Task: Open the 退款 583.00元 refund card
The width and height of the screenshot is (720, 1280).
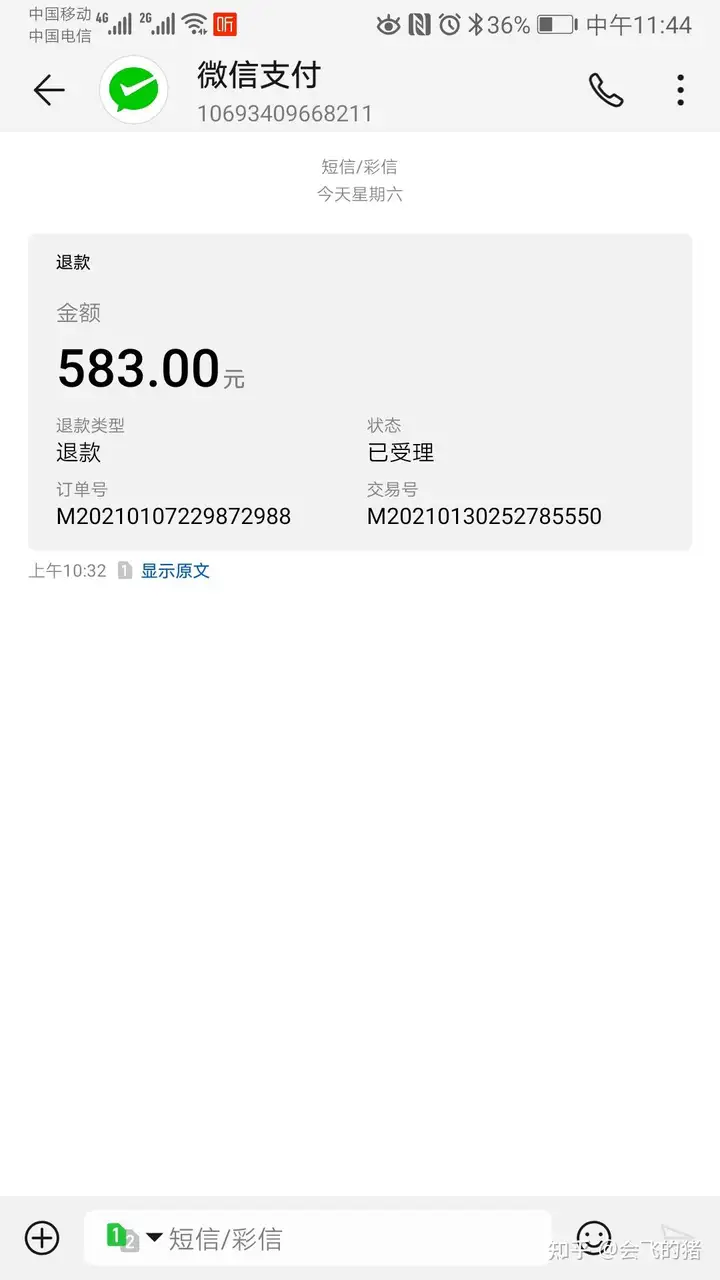Action: [360, 392]
